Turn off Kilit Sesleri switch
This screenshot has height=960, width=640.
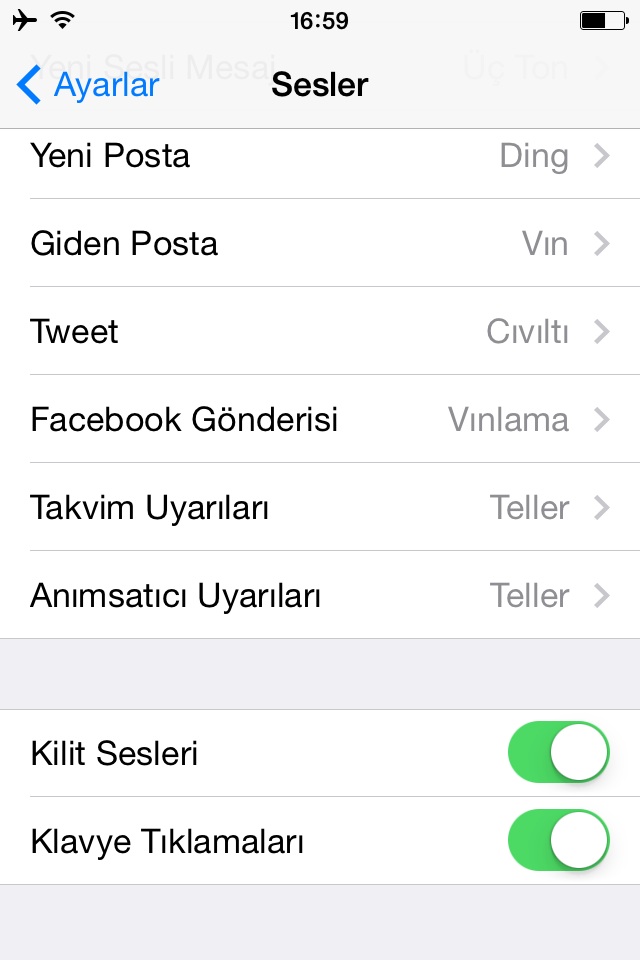[x=558, y=753]
